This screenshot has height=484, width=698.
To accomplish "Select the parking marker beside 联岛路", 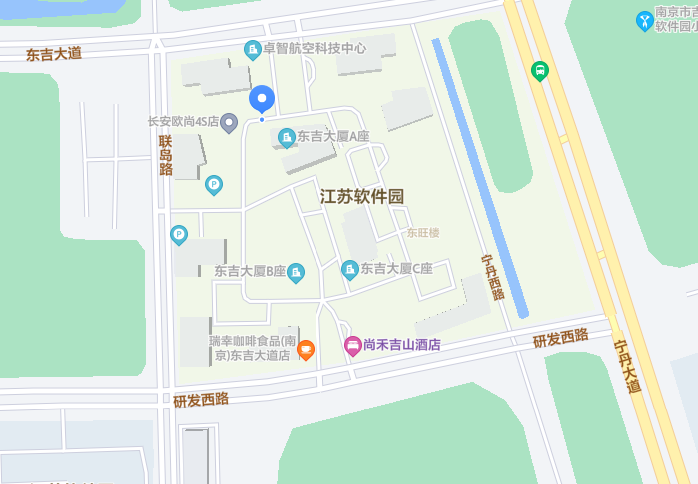I will [179, 236].
